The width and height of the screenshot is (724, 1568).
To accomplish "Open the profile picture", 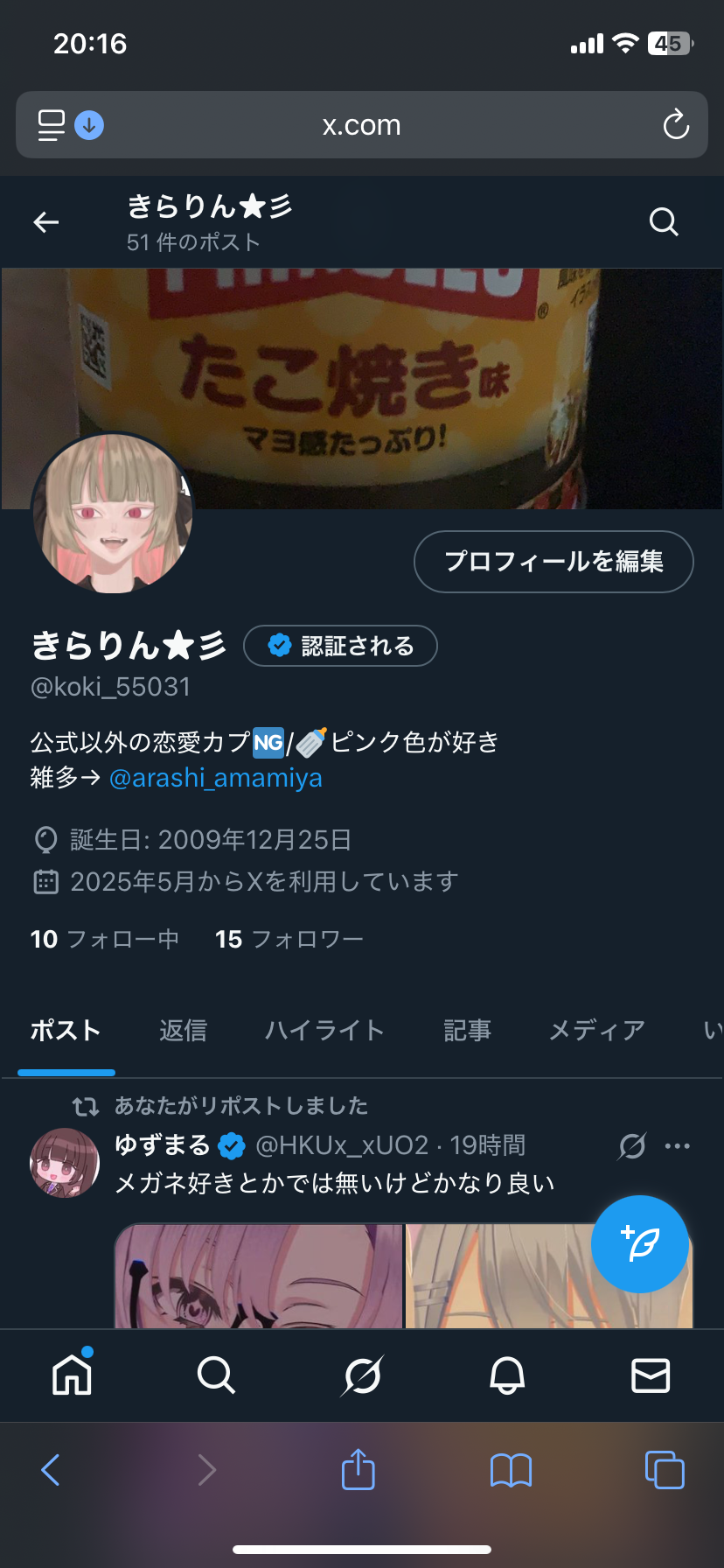I will (x=112, y=513).
